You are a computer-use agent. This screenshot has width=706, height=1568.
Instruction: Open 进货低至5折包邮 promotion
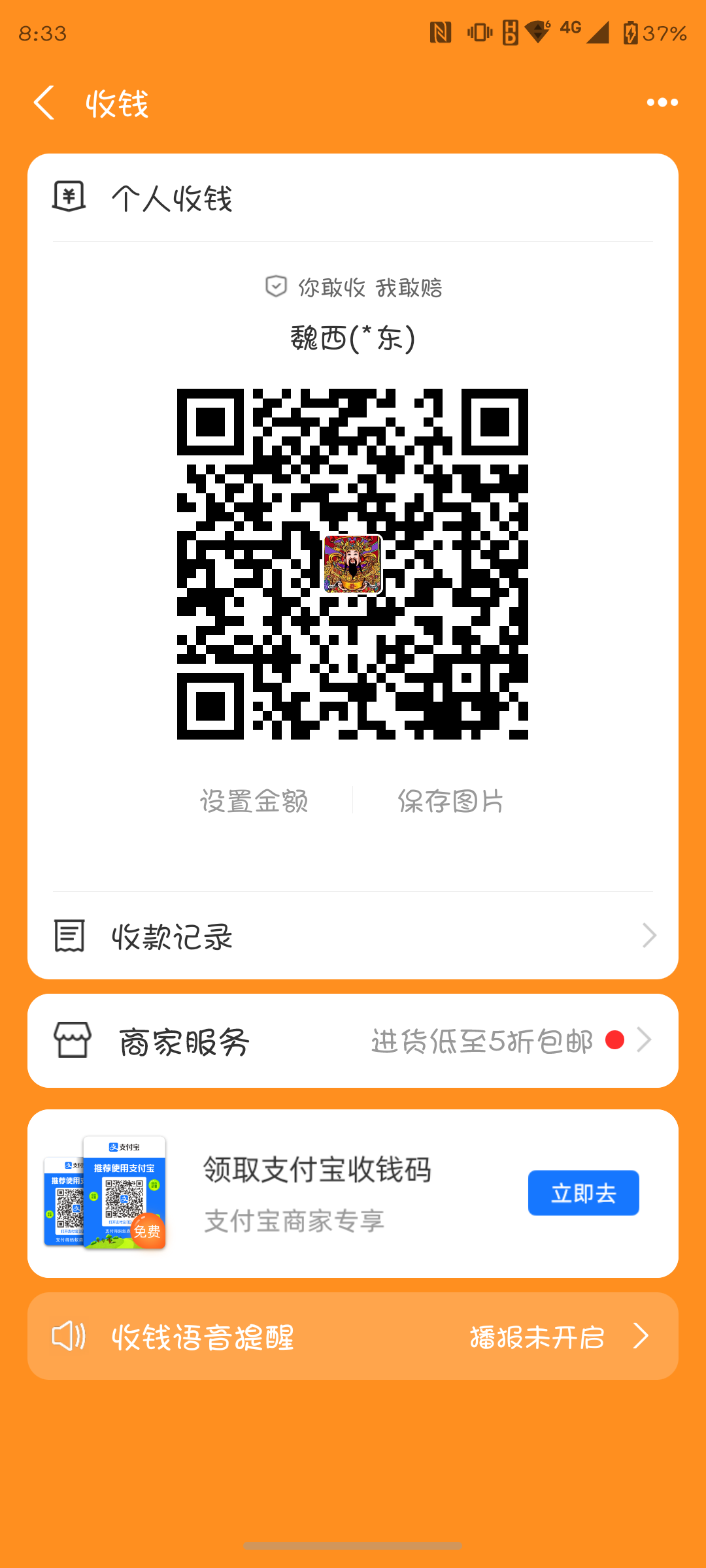click(x=482, y=1039)
